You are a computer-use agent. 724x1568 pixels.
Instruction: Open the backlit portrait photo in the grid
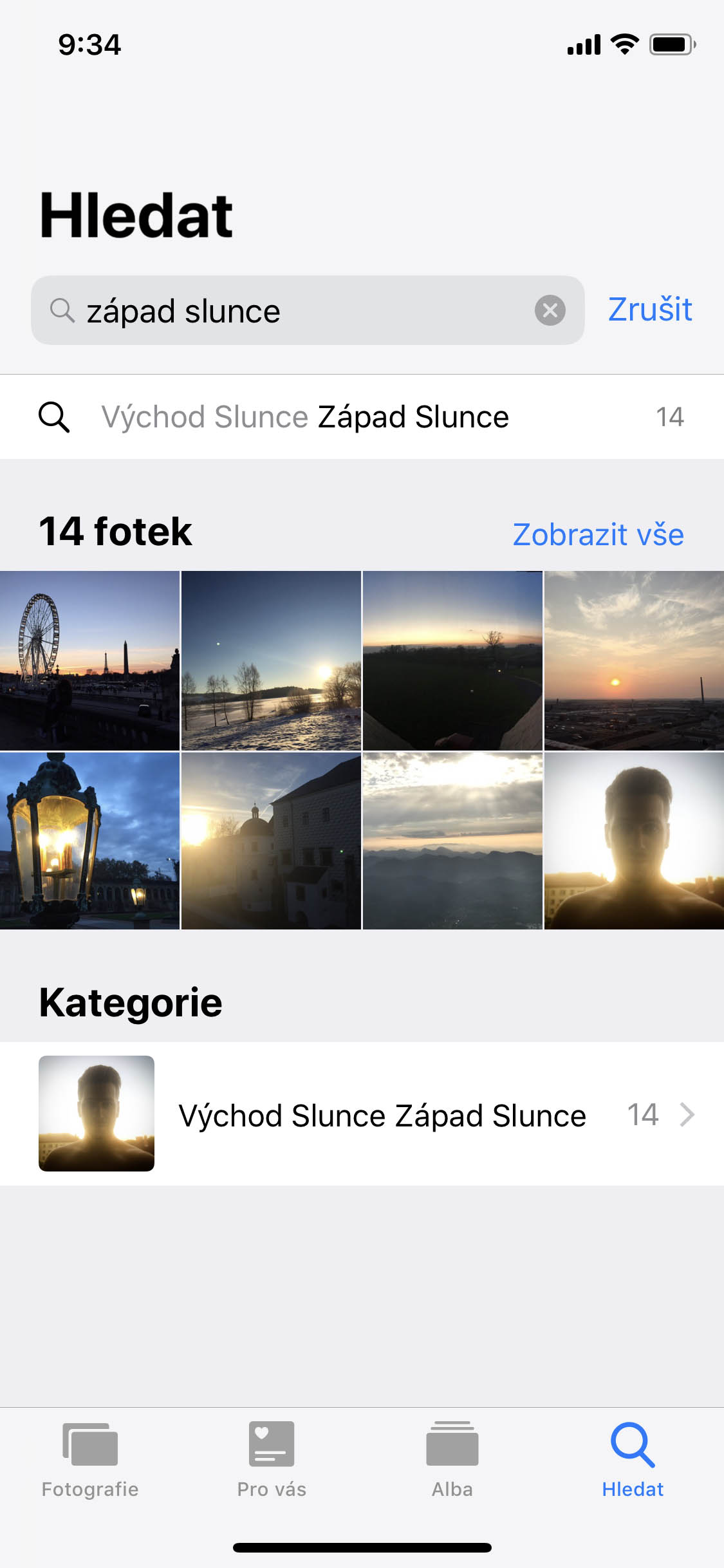tap(634, 841)
